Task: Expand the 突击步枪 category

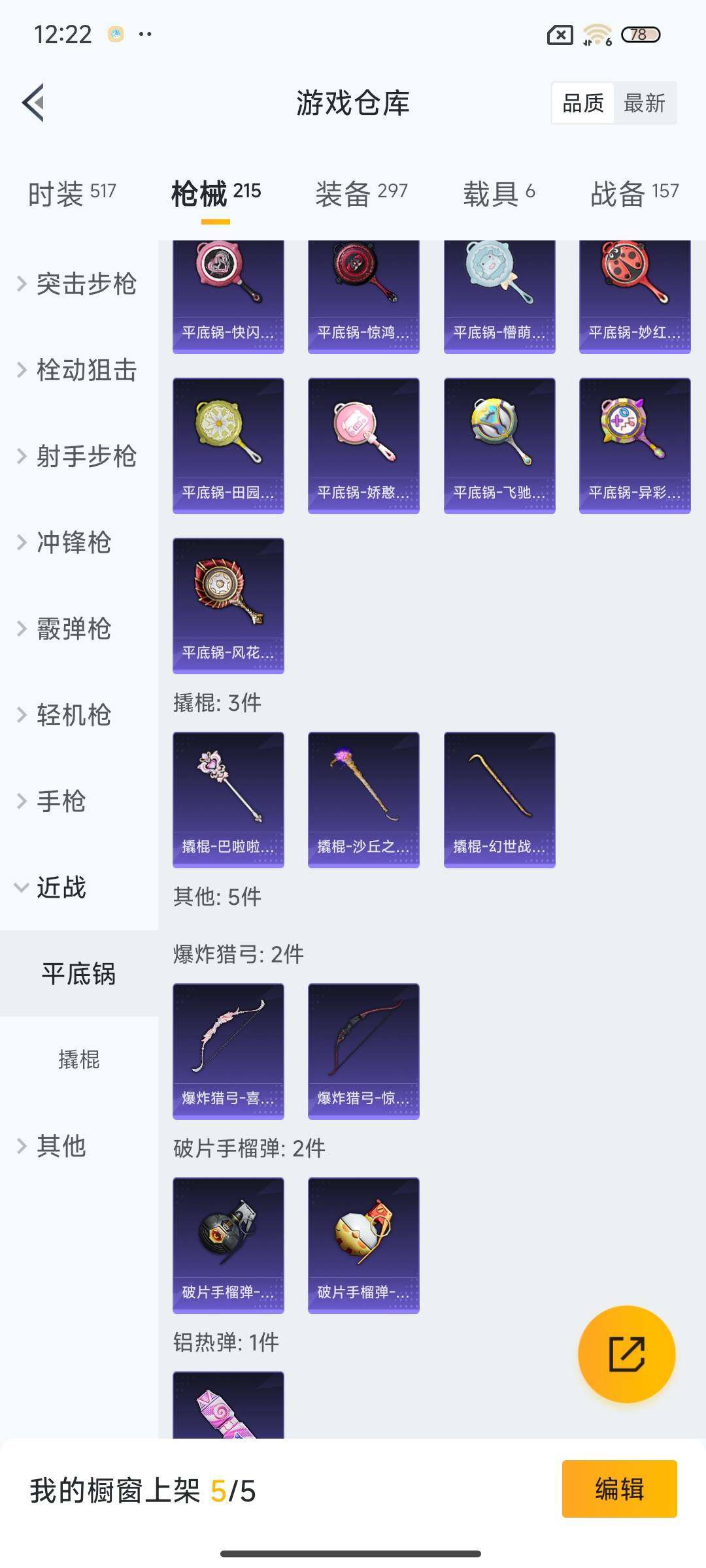Action: point(78,285)
